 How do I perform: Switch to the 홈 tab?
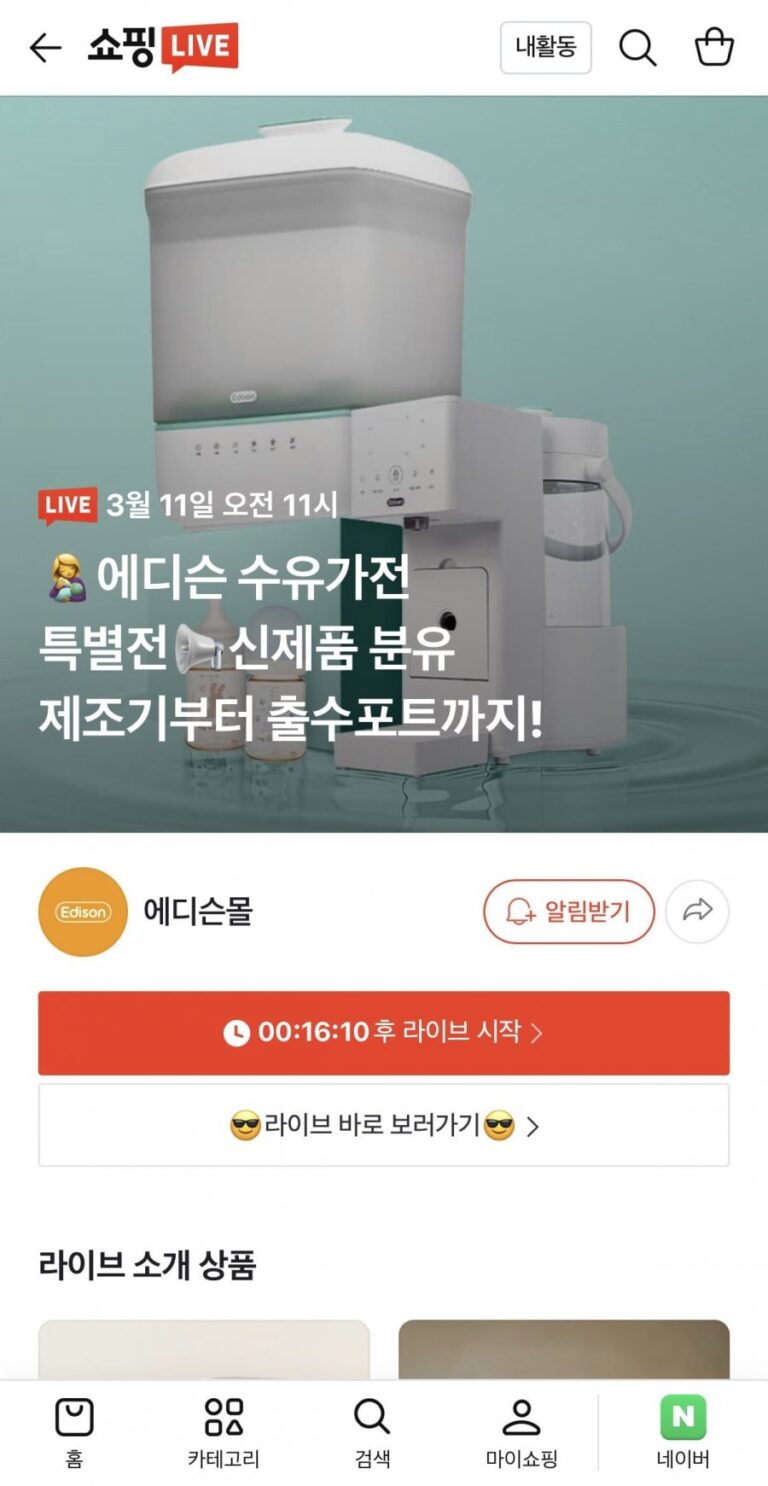tap(74, 1432)
